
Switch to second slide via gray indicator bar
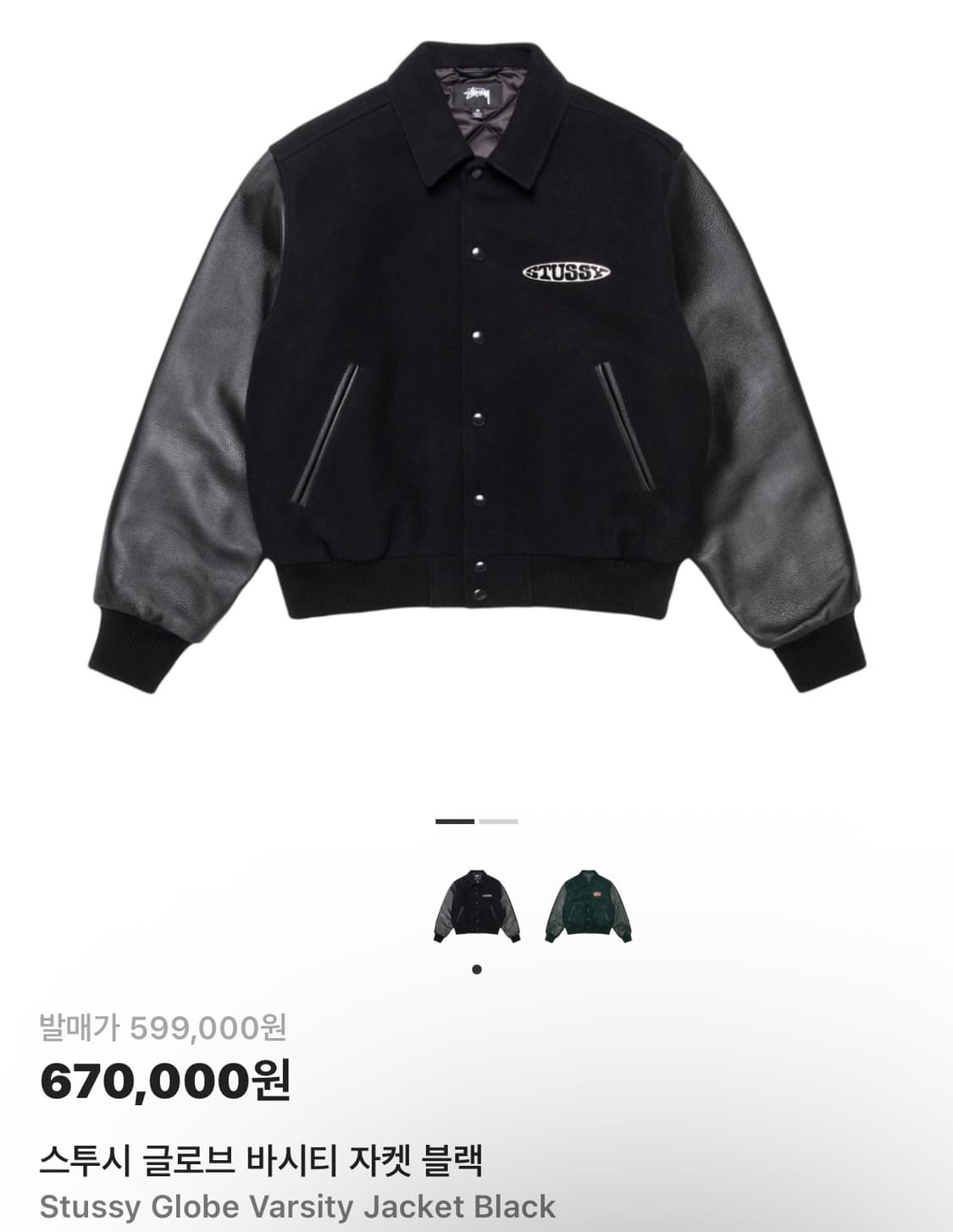(x=499, y=821)
